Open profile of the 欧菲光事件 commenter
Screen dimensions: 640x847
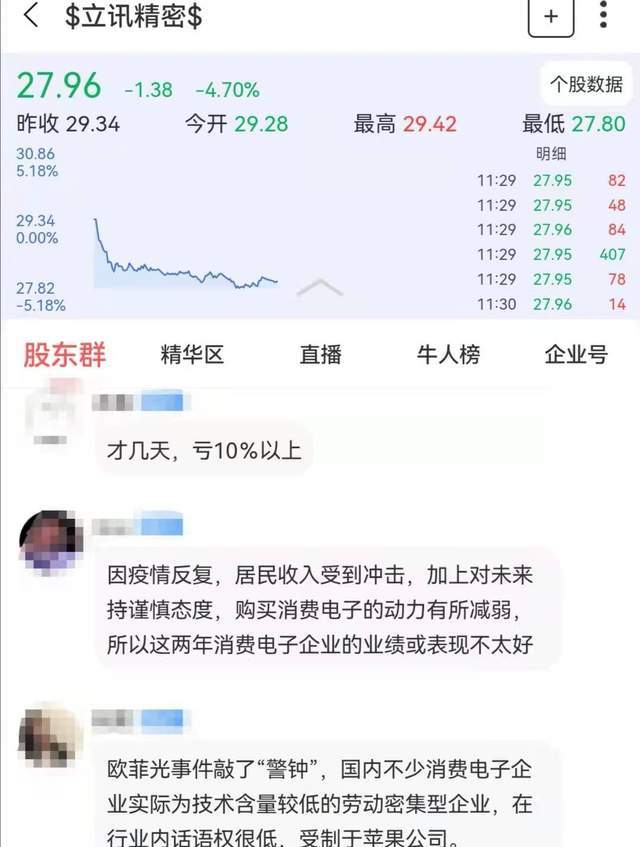[51, 736]
